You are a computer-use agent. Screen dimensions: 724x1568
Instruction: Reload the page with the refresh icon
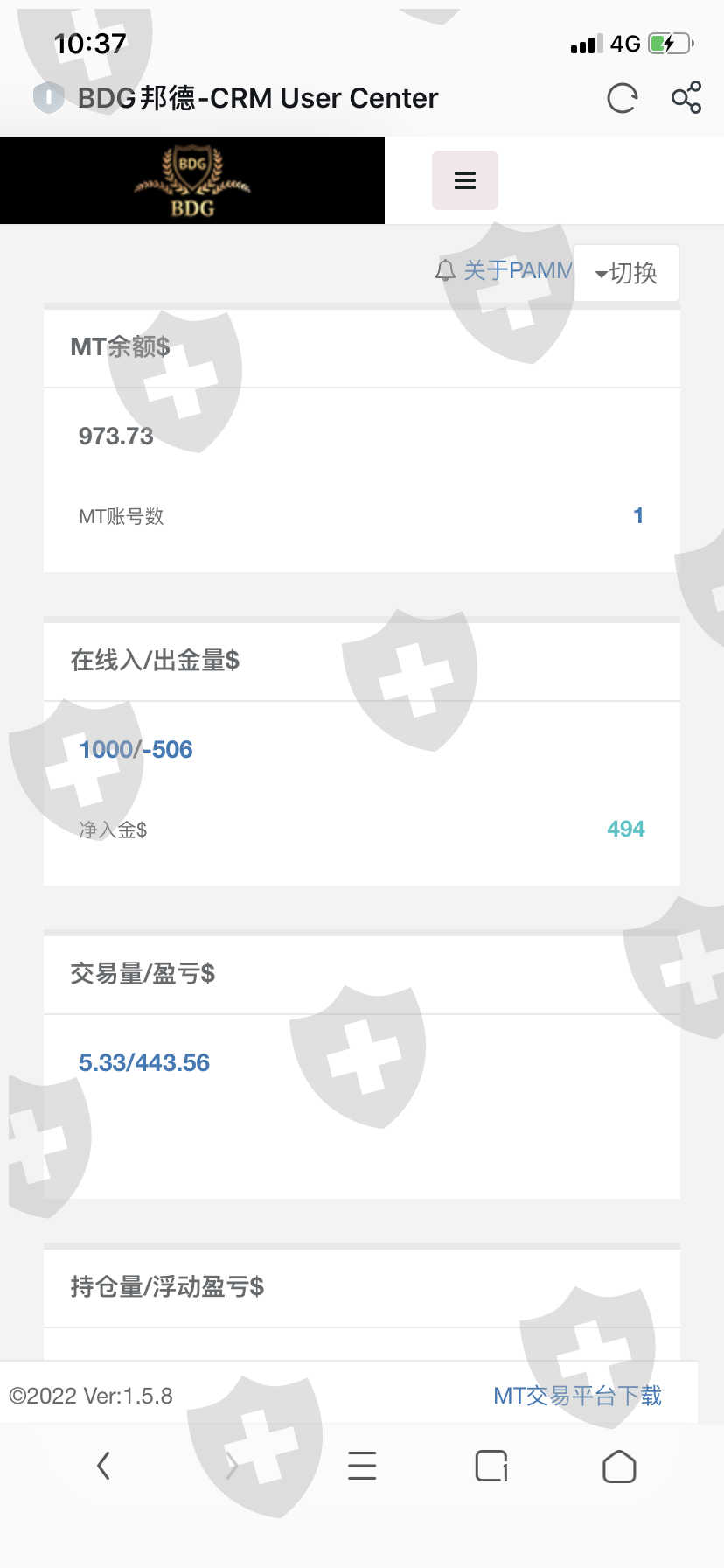point(622,98)
